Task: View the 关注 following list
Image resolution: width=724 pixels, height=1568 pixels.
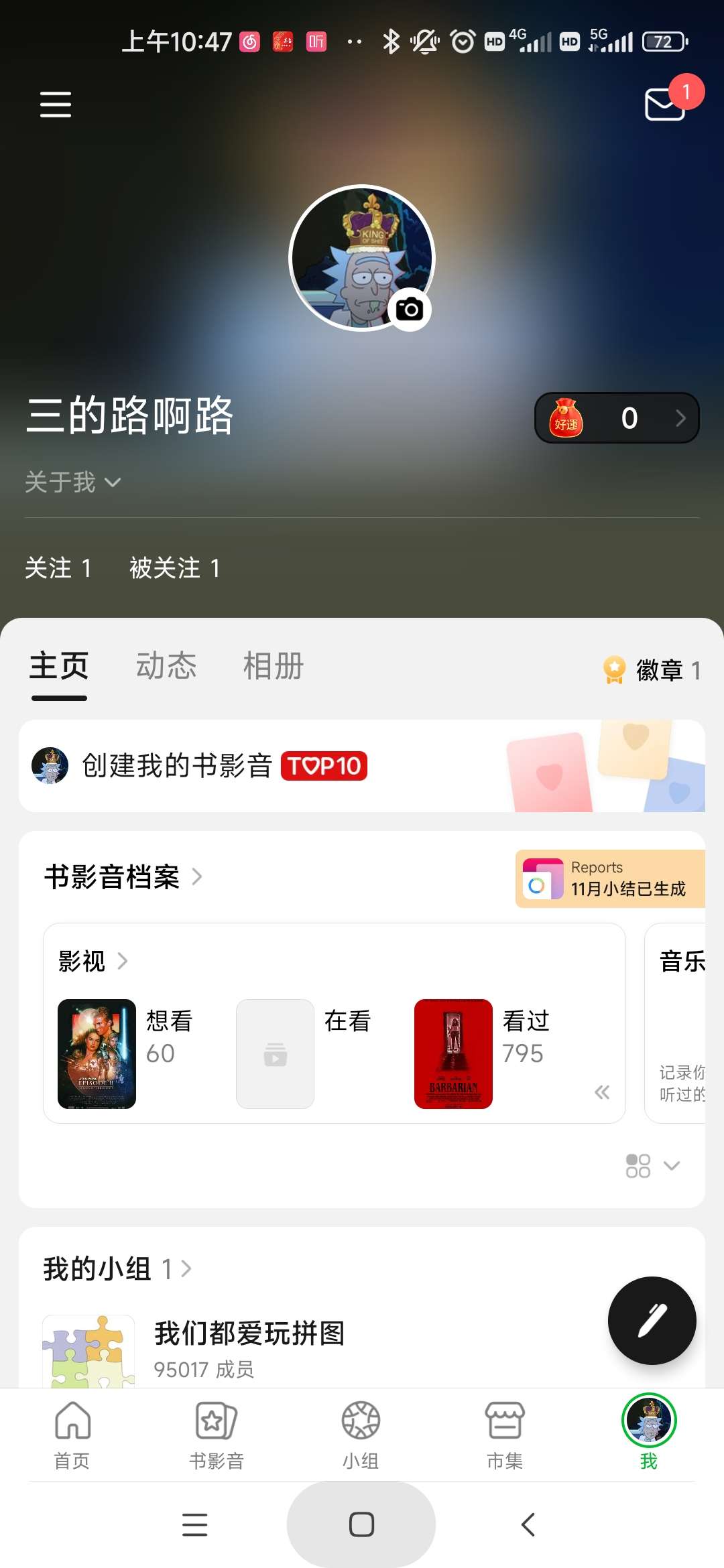Action: [x=58, y=568]
